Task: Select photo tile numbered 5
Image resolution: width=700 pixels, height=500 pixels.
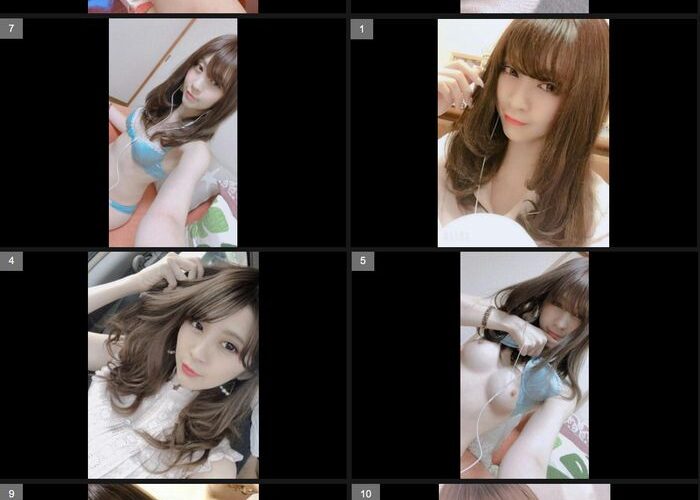Action: 524,365
